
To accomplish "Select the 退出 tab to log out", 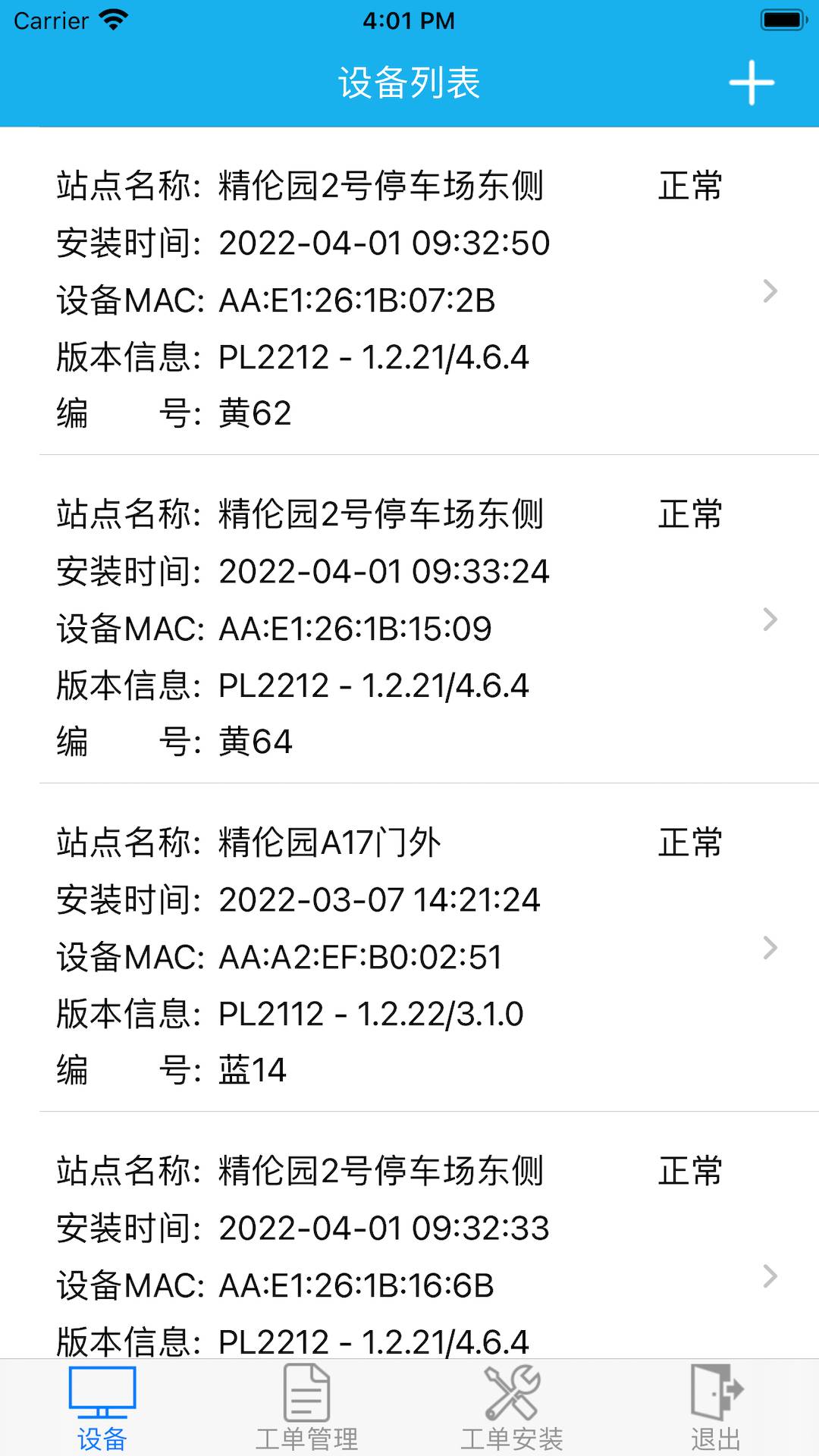I will (716, 1407).
